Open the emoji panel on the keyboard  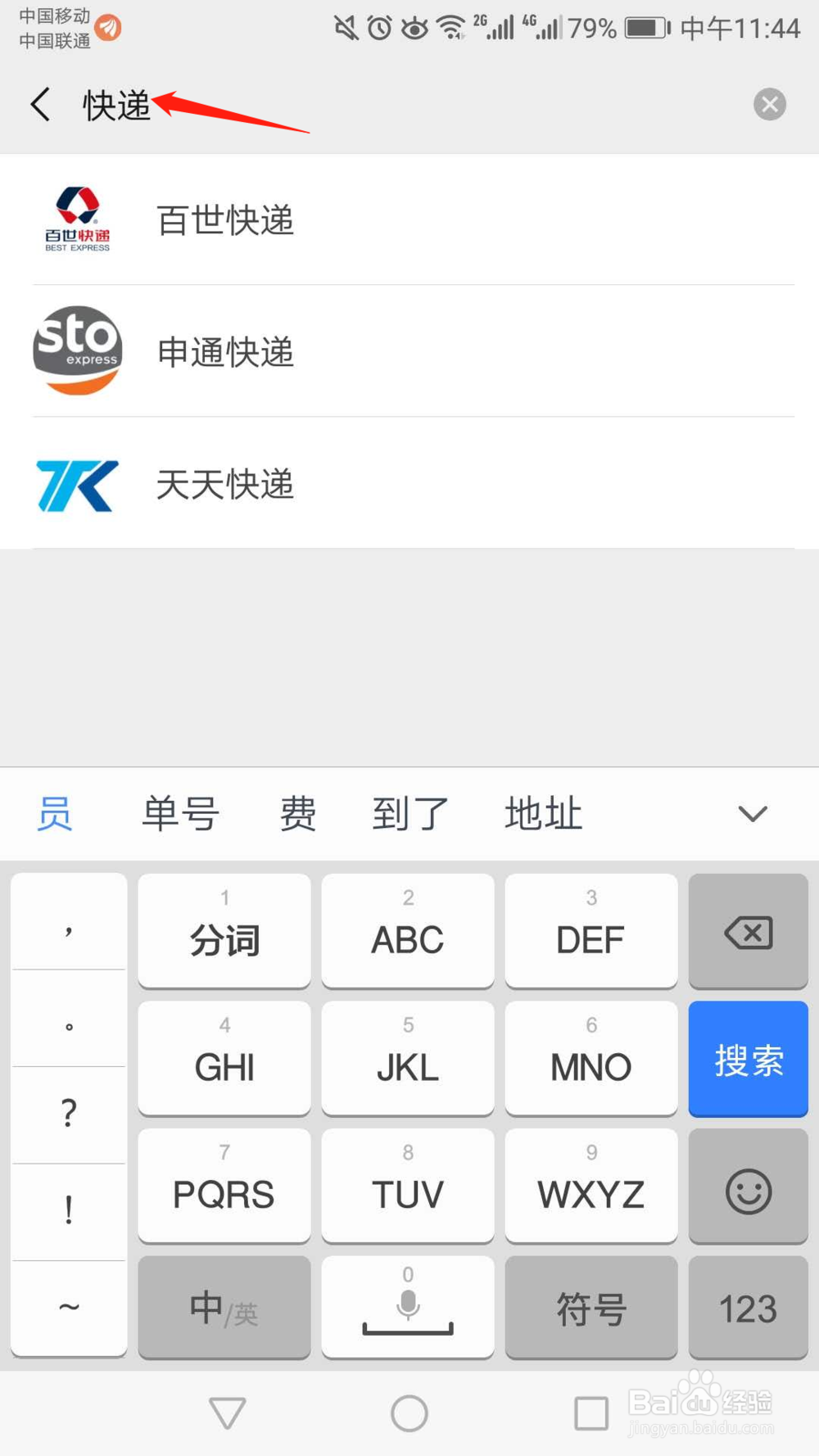point(748,1187)
